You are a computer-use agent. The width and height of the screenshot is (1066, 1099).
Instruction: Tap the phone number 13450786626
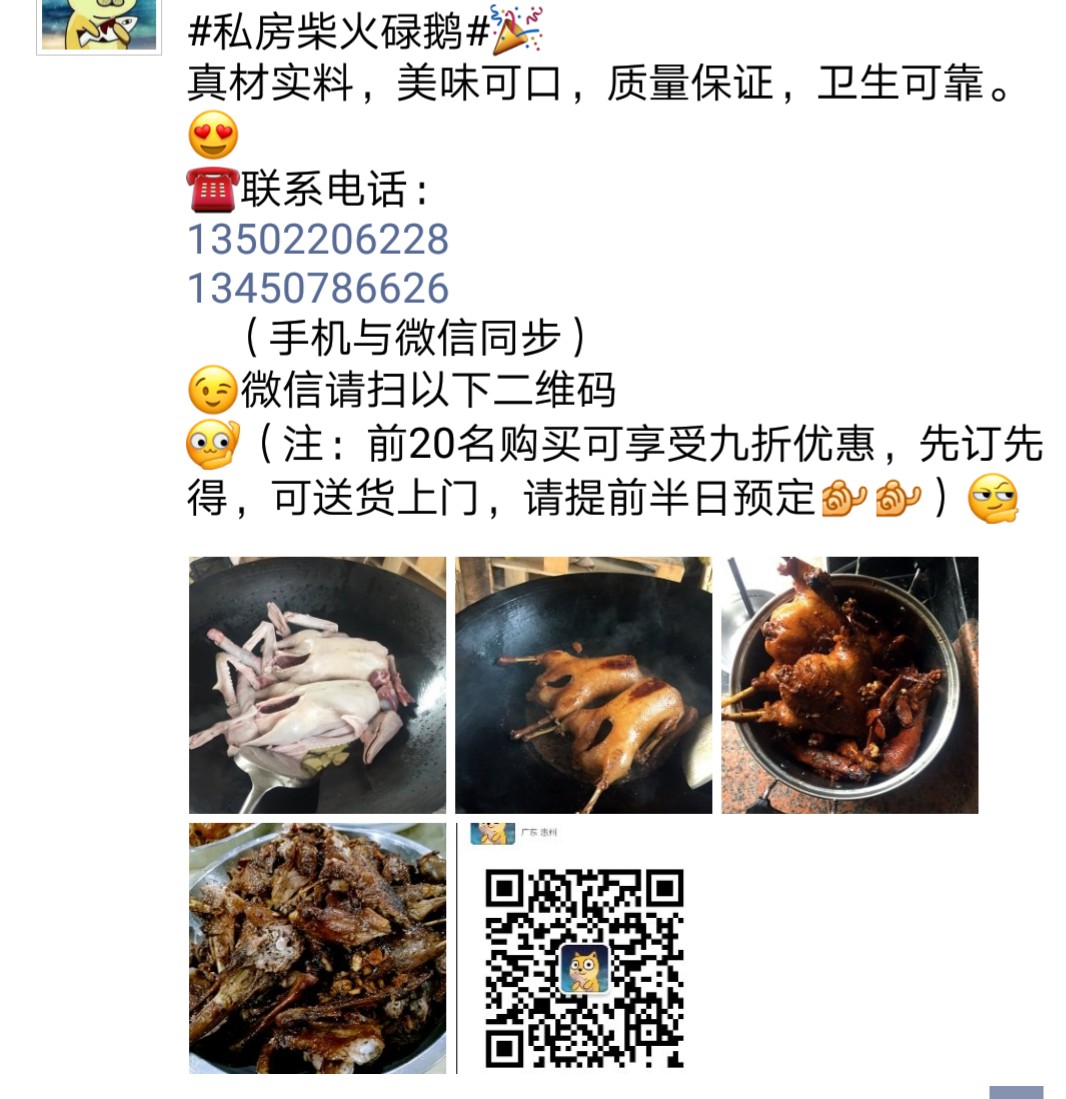[x=318, y=289]
